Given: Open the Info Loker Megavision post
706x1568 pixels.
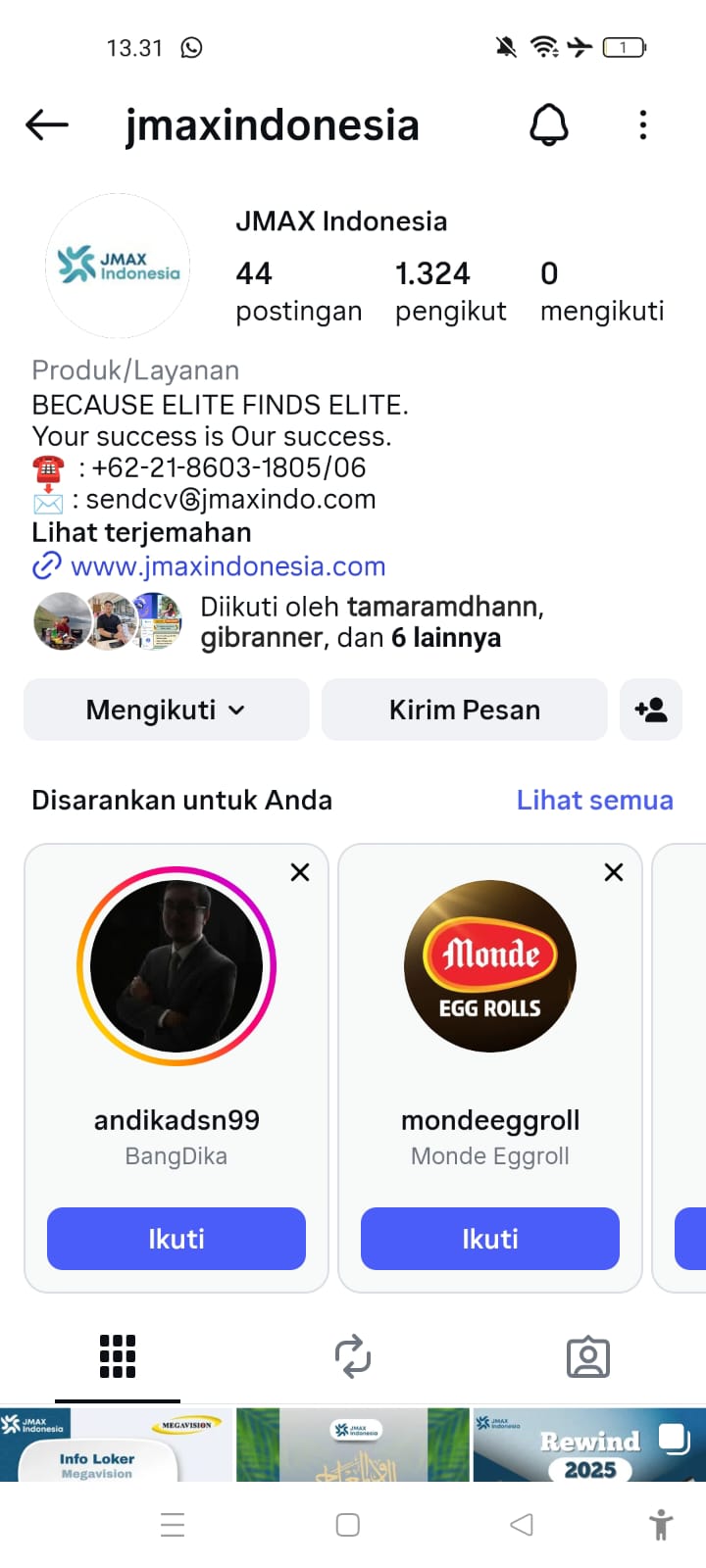Looking at the screenshot, I should click(117, 1445).
